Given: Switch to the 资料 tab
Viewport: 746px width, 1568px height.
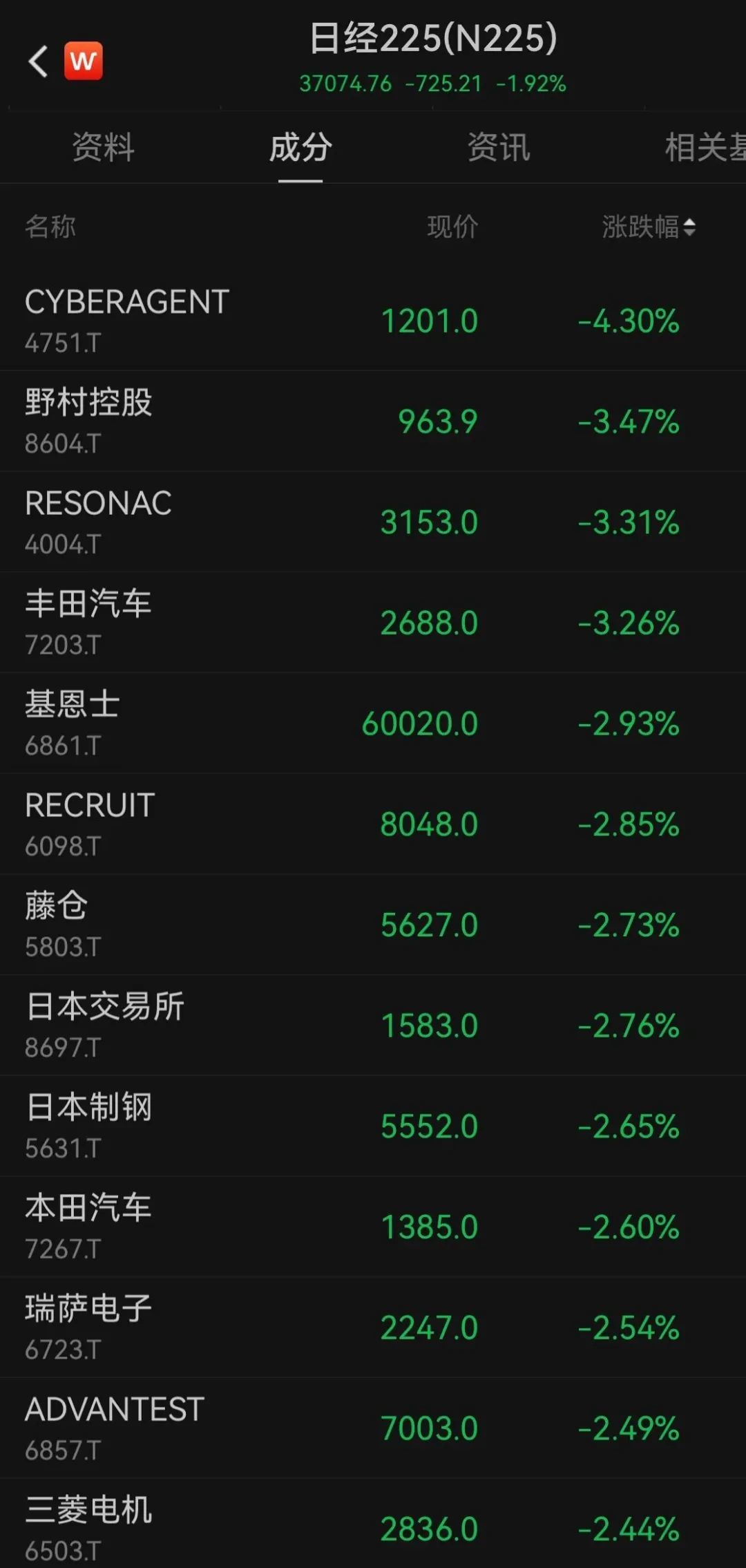Looking at the screenshot, I should (104, 147).
